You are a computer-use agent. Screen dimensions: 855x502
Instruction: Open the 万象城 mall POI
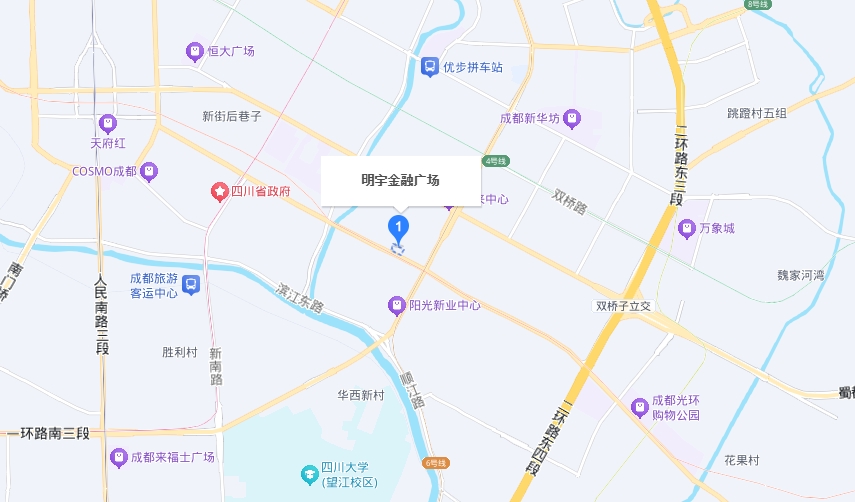pyautogui.click(x=687, y=228)
